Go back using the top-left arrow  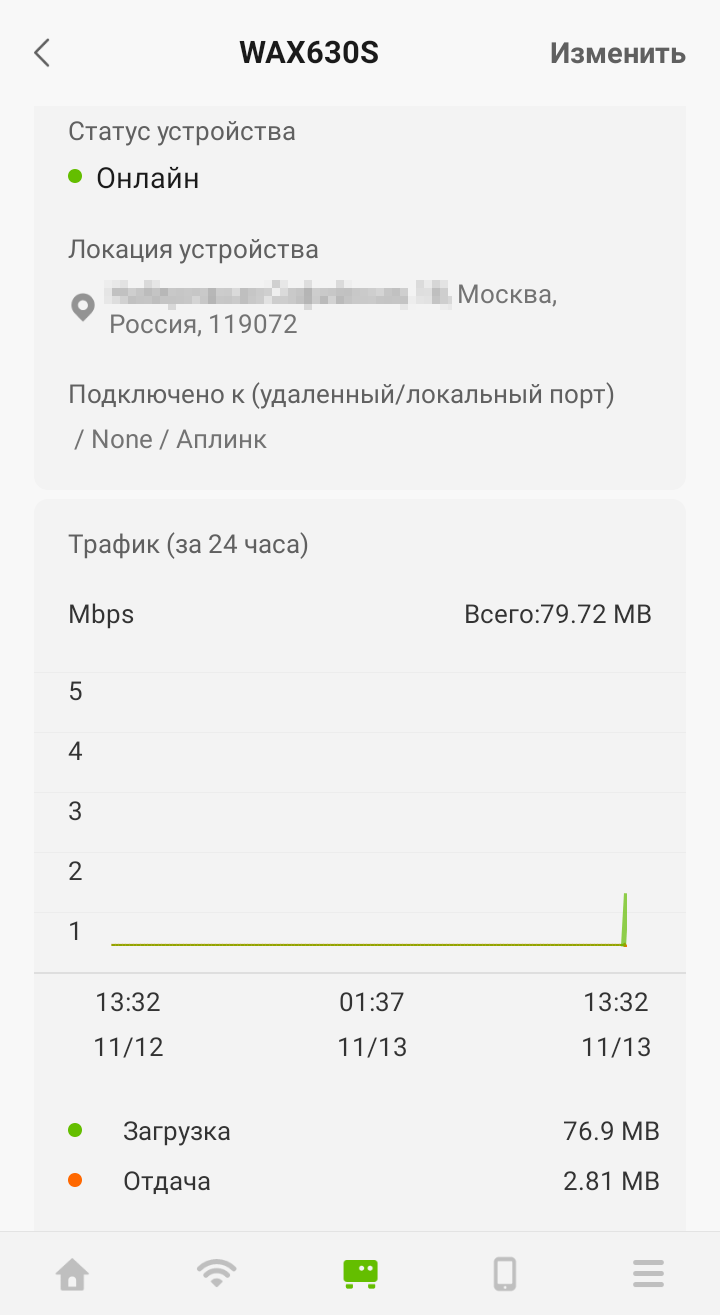42,53
